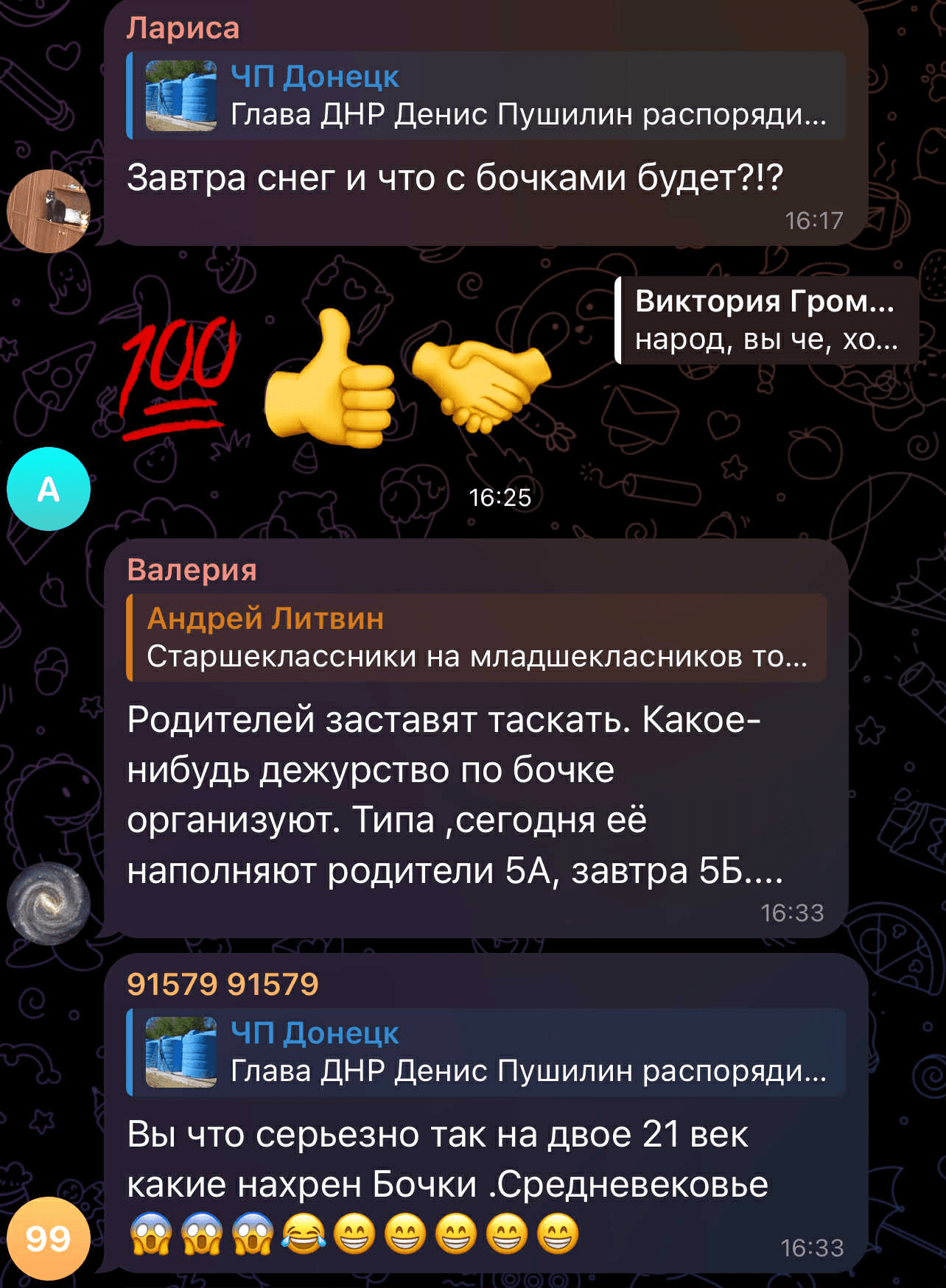Jump to quoted ЧП Донецк post in Лариса's message
Viewport: 946px width, 1288px height.
[x=486, y=96]
